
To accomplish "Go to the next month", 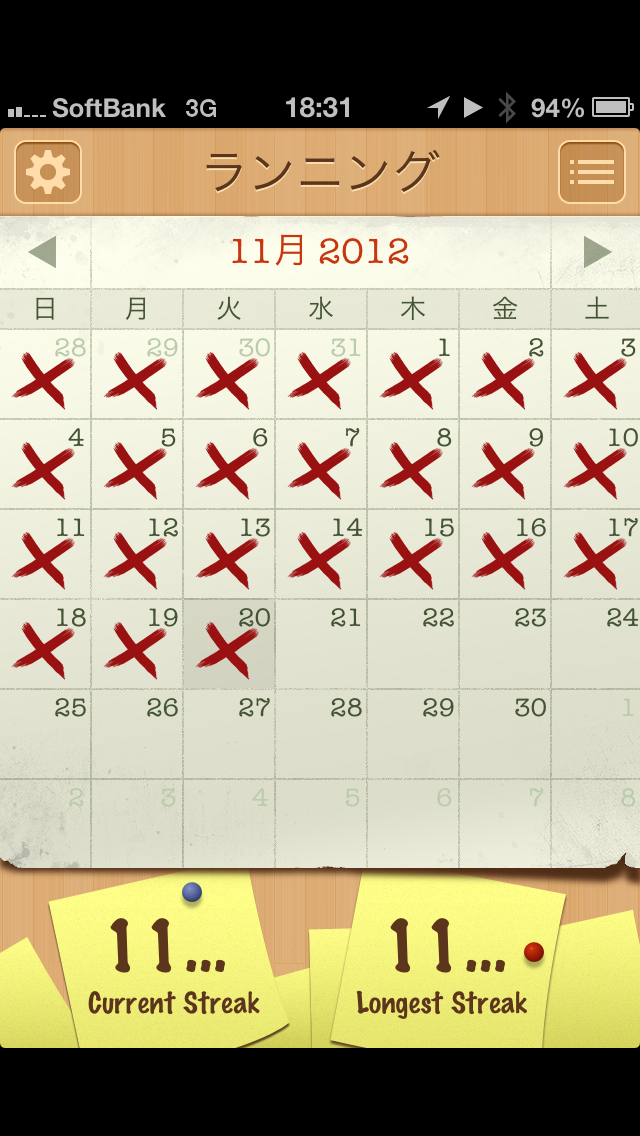I will pyautogui.click(x=597, y=252).
